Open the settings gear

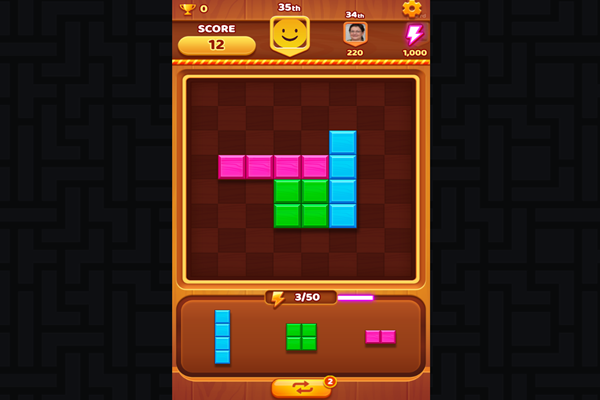(411, 9)
